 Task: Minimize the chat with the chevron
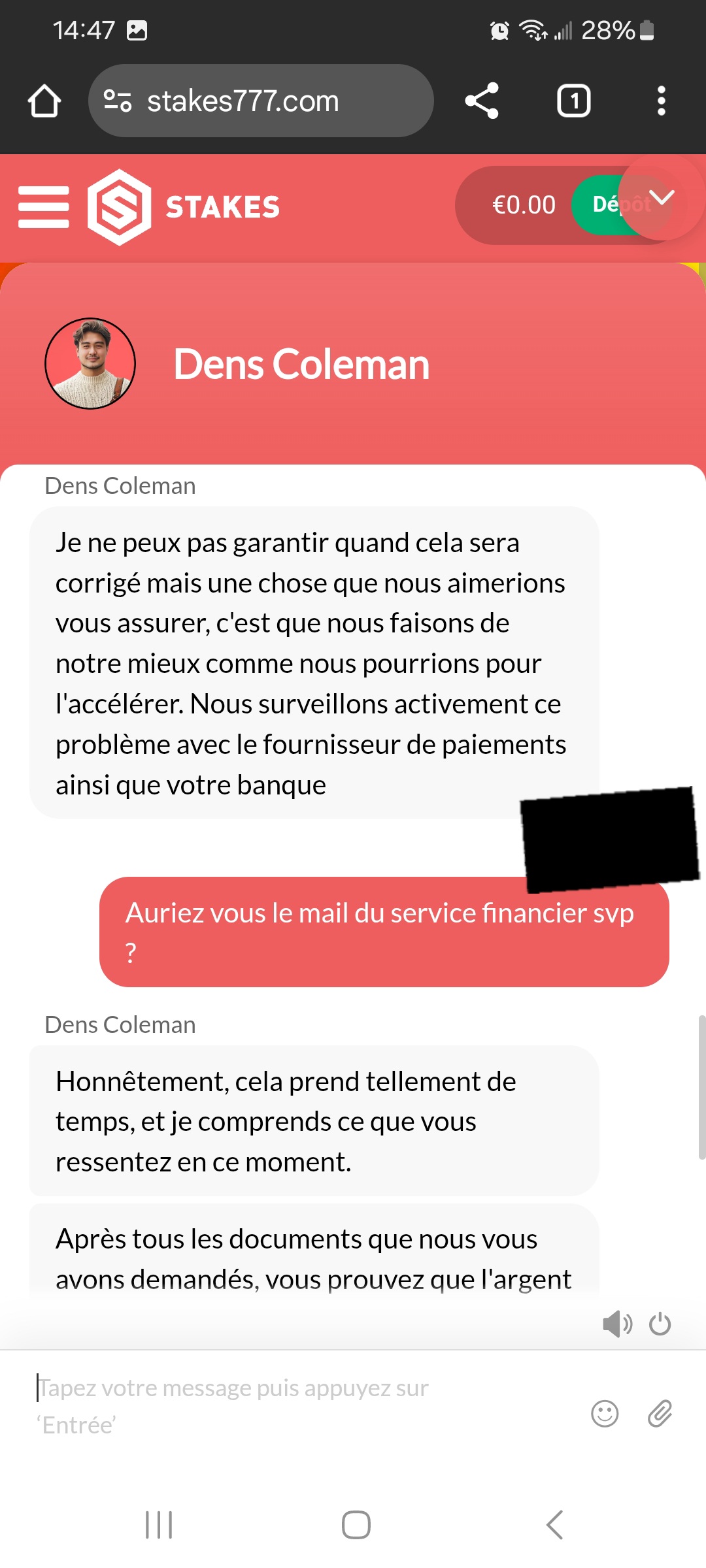662,197
